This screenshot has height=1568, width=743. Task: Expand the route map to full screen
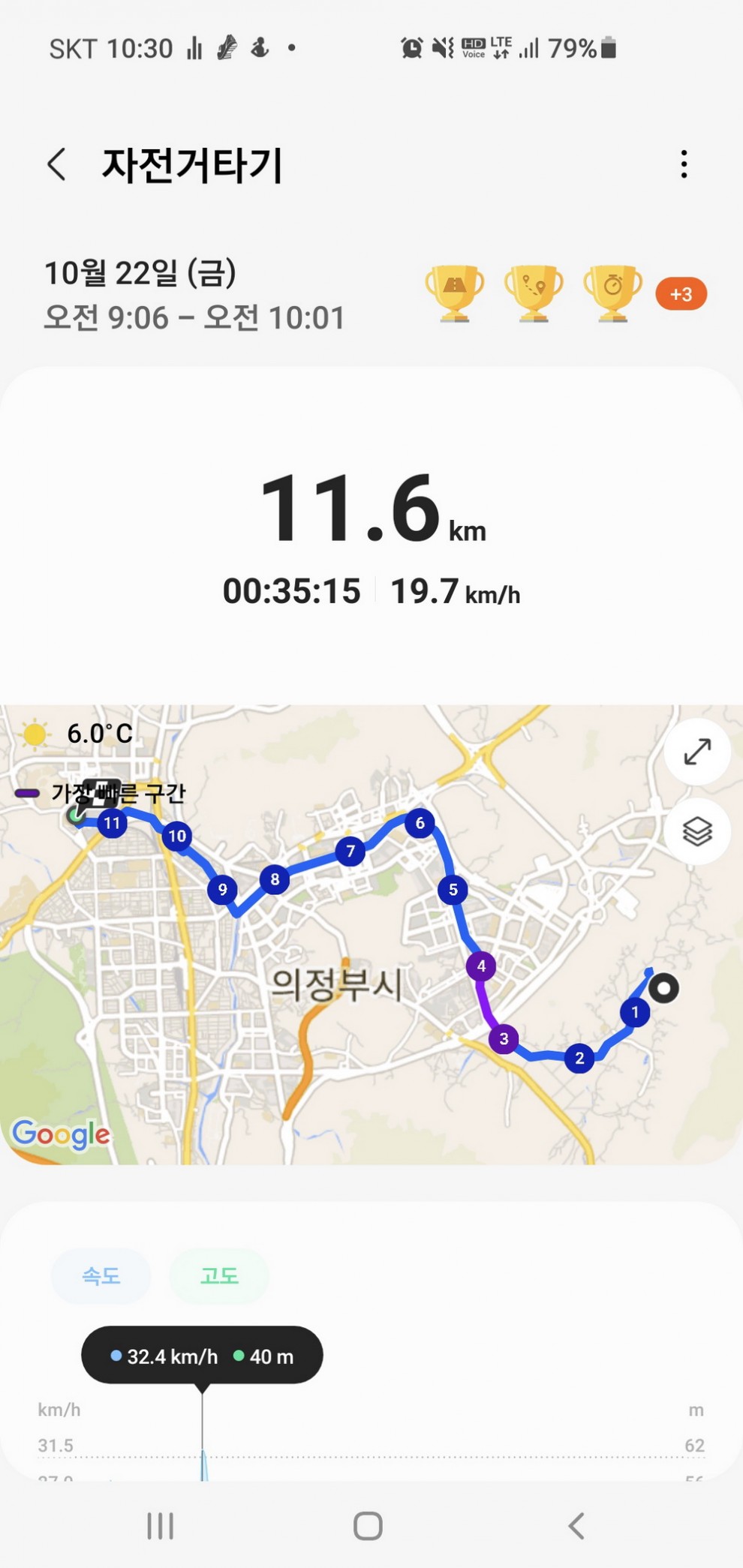[x=697, y=752]
